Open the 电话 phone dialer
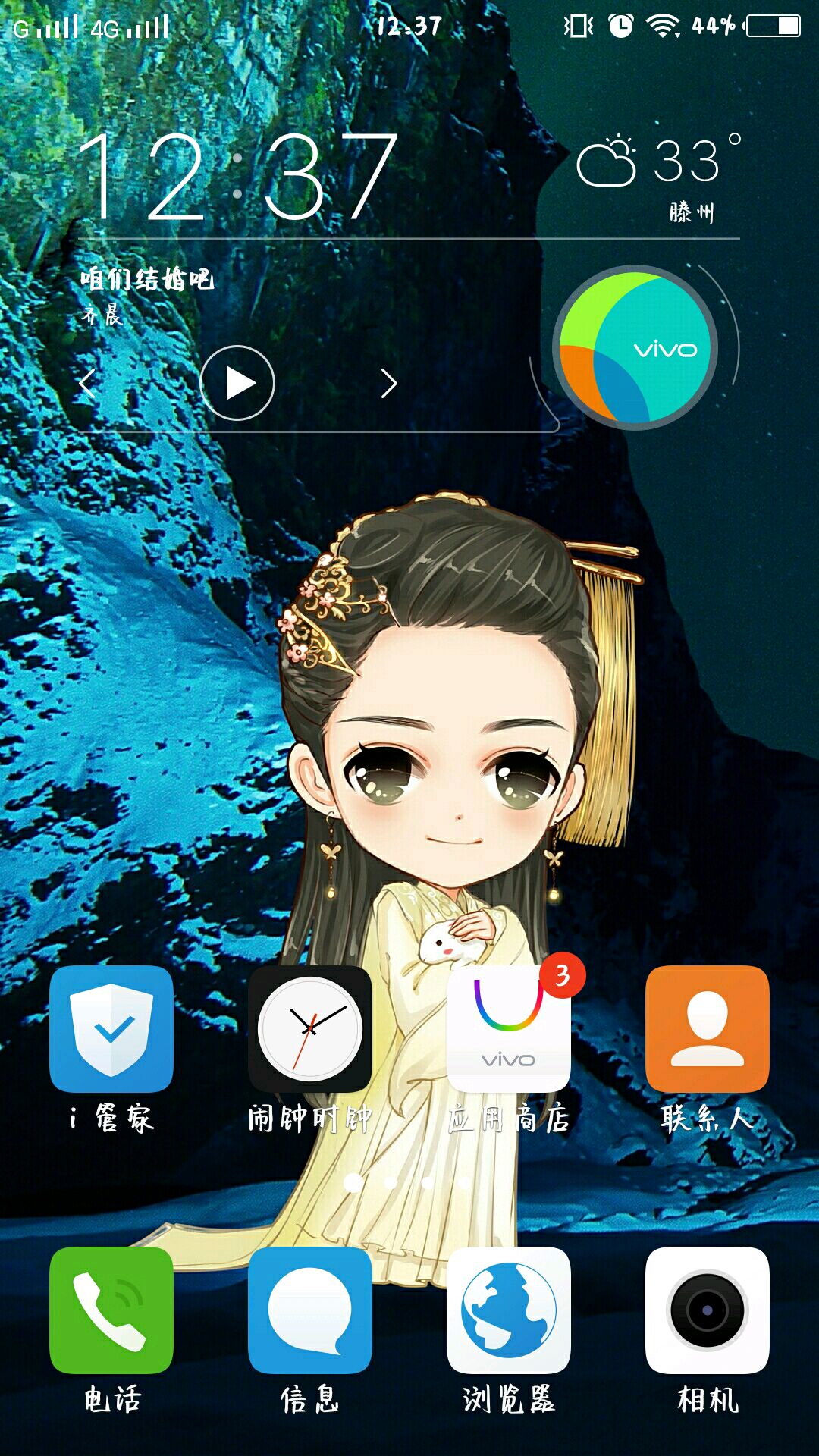 click(x=111, y=1310)
